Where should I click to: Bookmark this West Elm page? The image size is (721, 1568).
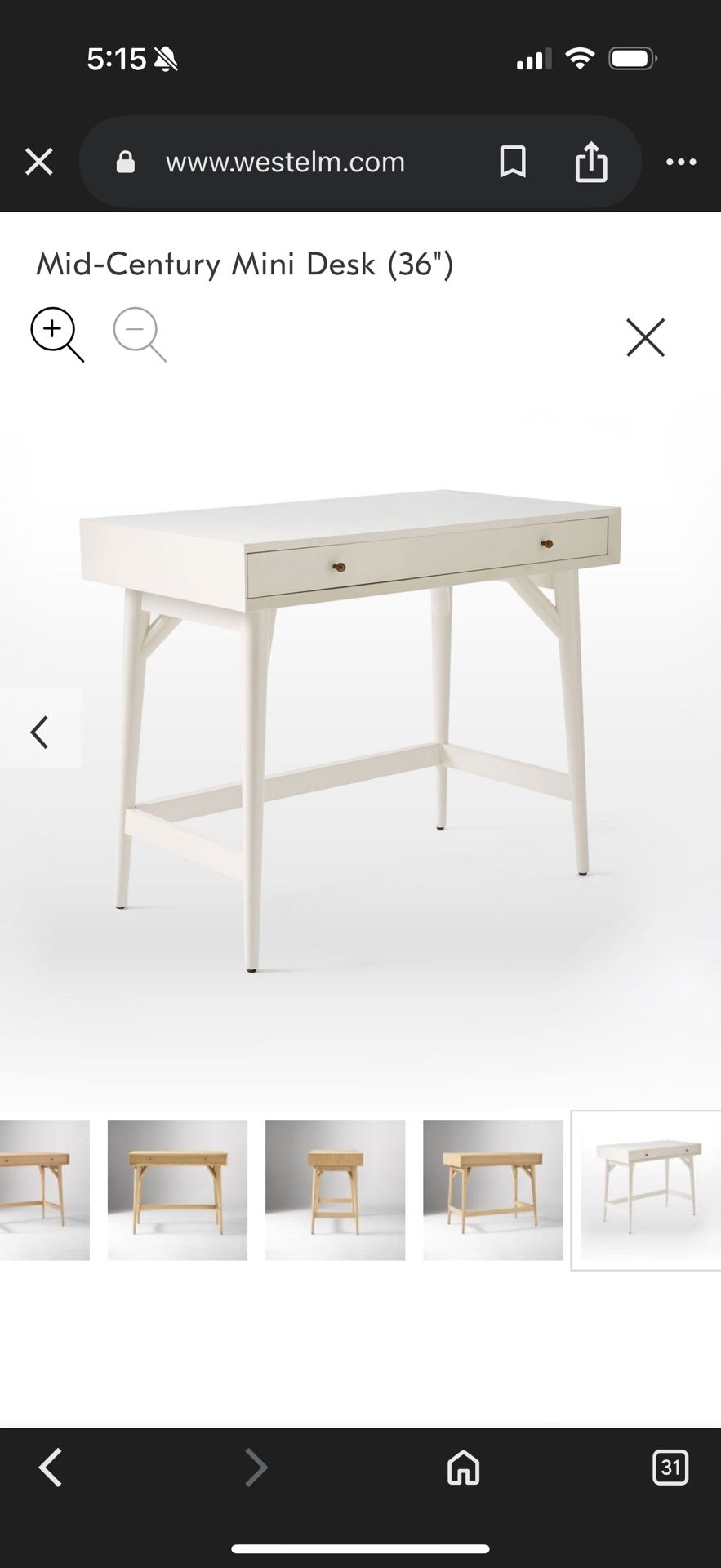click(513, 162)
